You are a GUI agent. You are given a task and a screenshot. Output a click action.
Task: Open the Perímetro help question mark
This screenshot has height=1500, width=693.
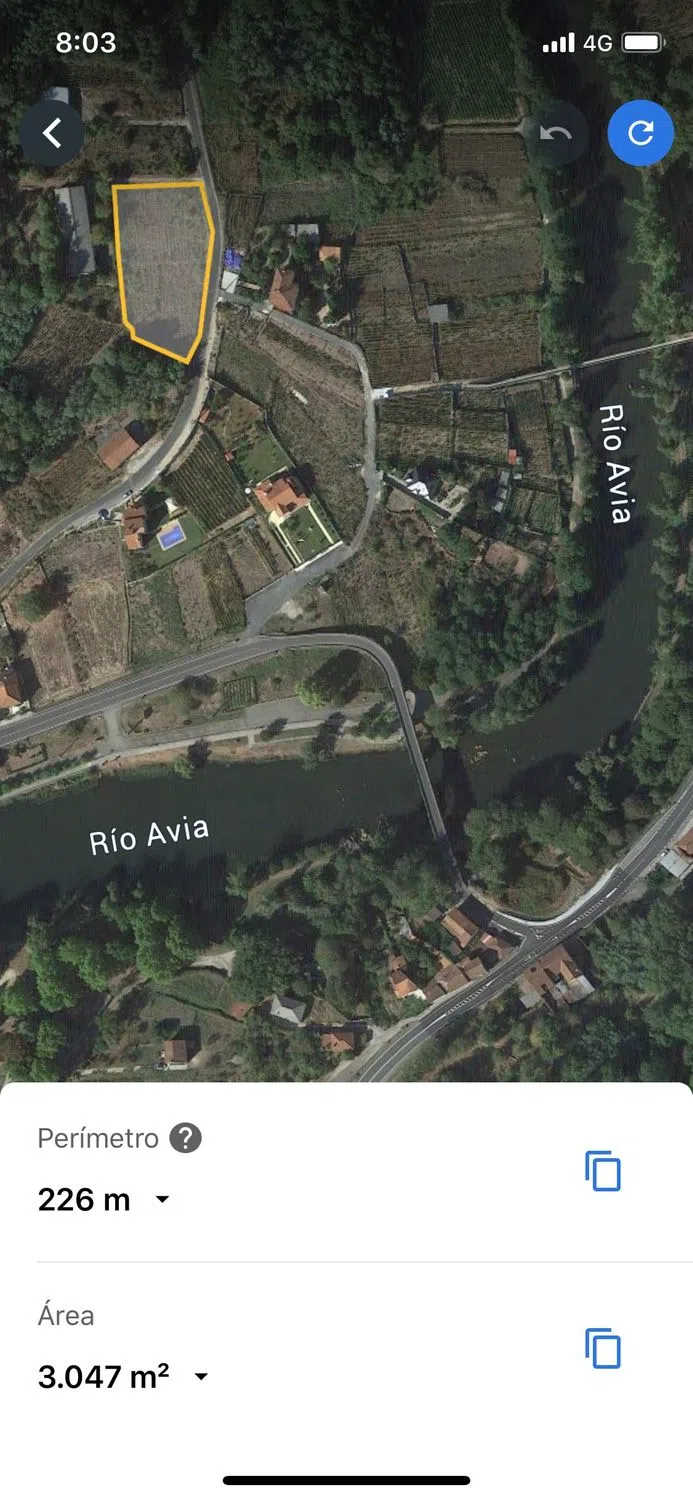point(185,1138)
